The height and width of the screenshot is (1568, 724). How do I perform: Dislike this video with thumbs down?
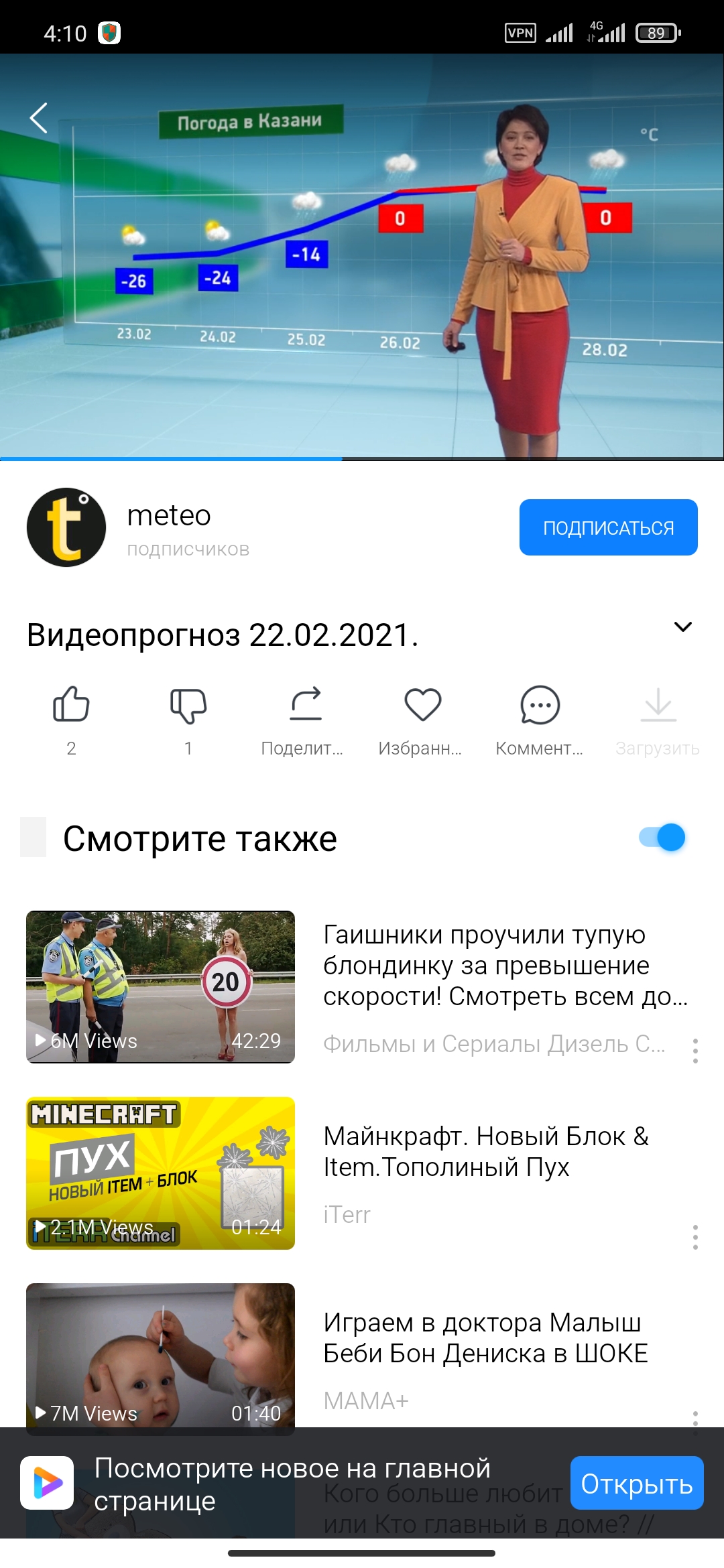[188, 705]
